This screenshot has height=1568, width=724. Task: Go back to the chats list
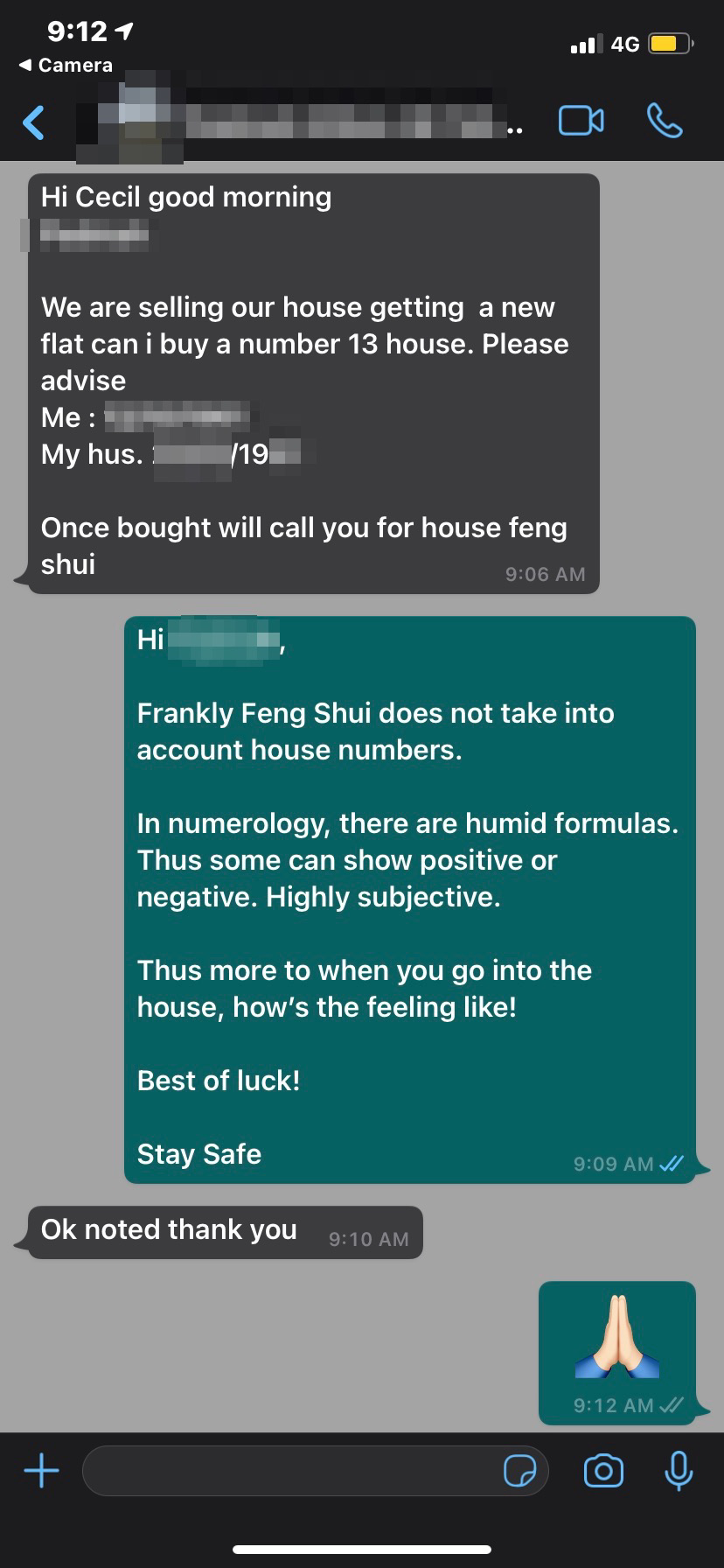[34, 122]
